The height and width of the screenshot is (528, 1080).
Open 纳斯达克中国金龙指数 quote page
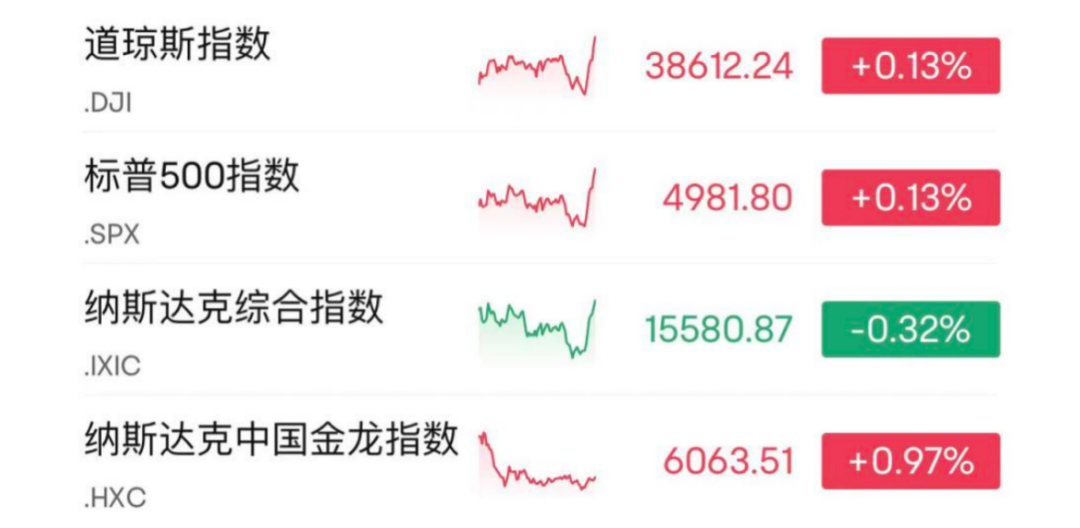click(271, 439)
